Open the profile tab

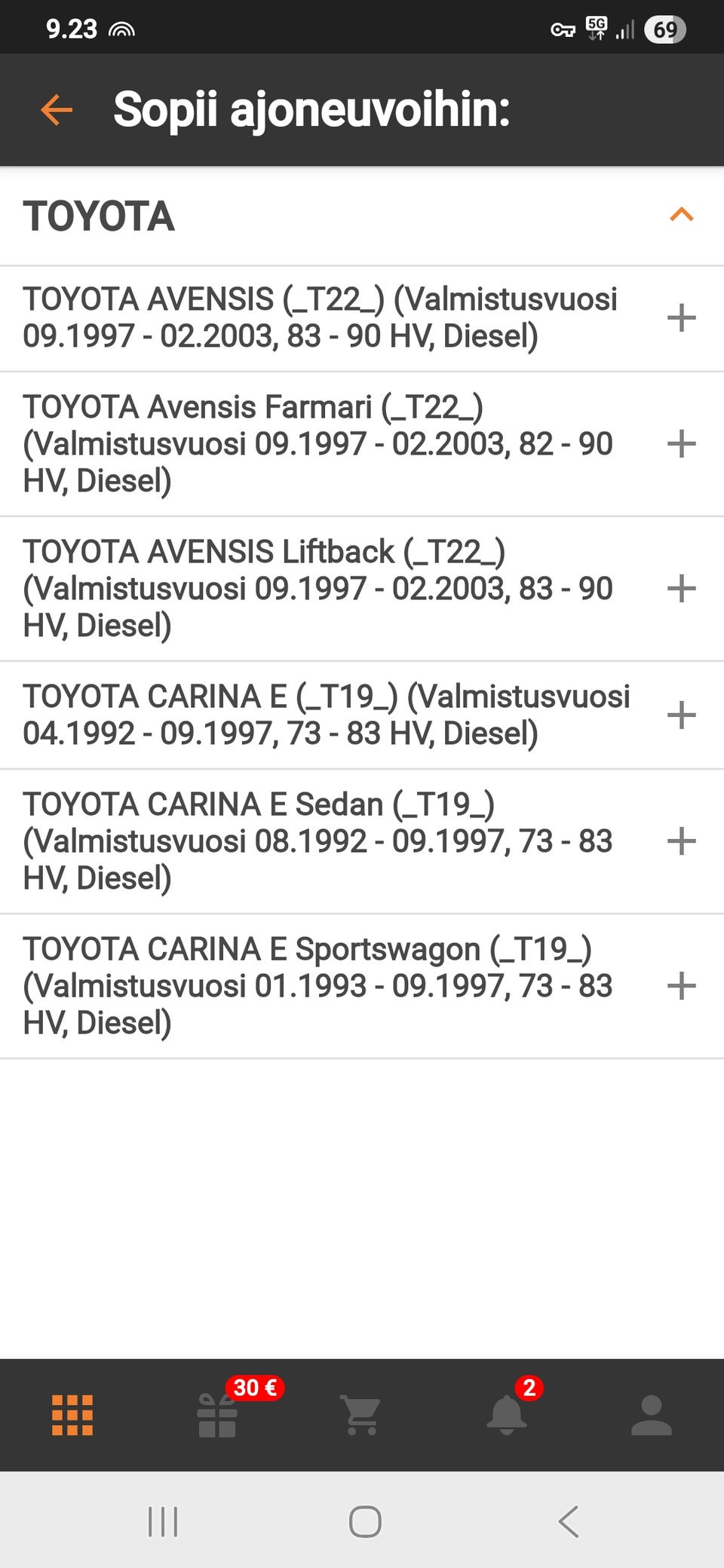652,1415
